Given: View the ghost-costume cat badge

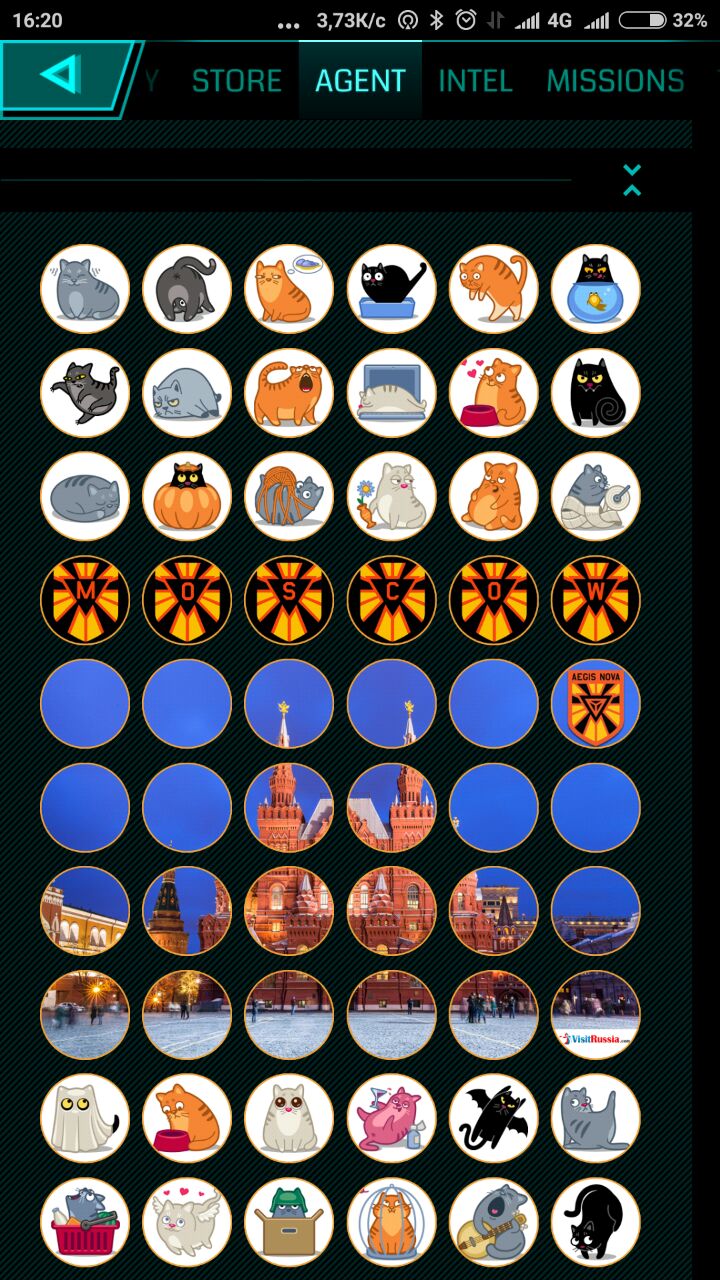Looking at the screenshot, I should point(85,1119).
